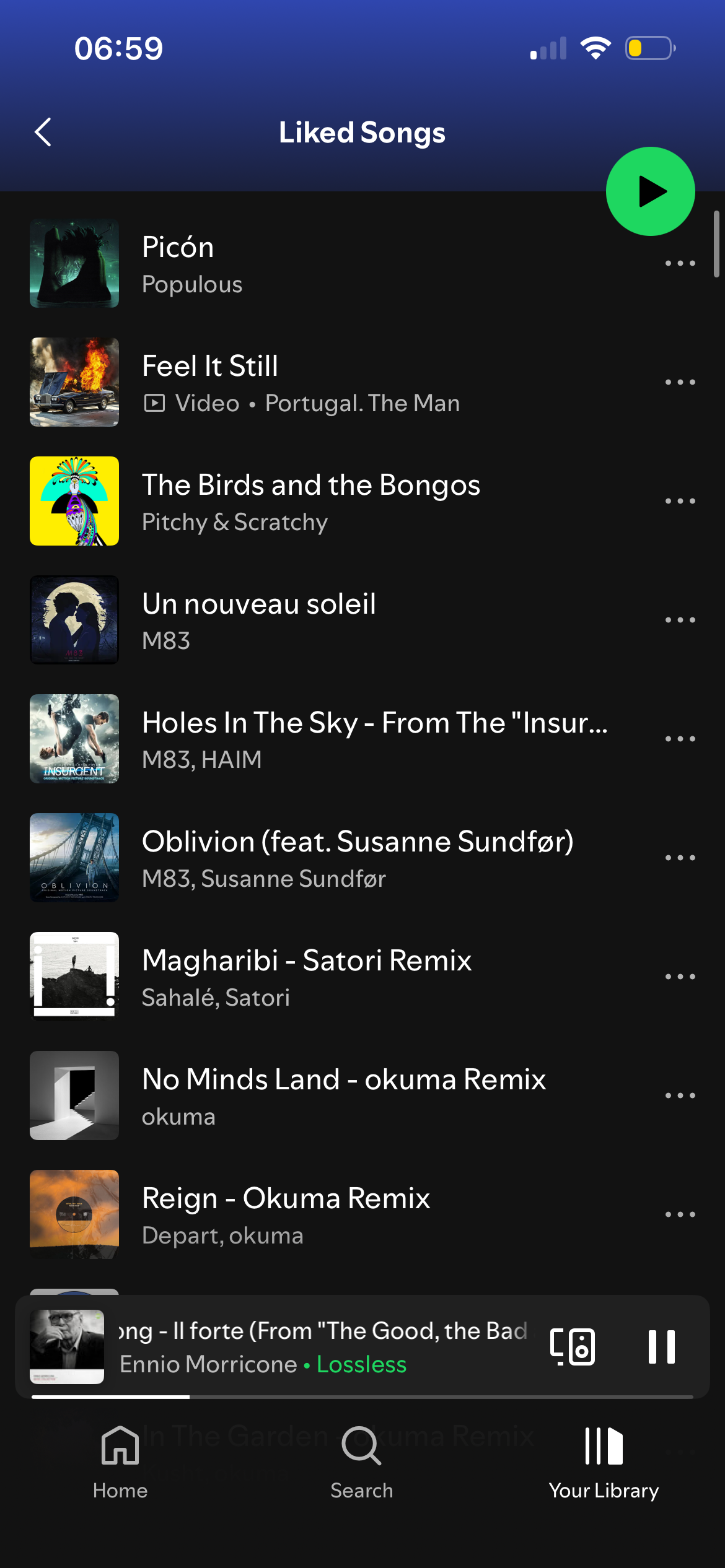Image resolution: width=725 pixels, height=1568 pixels.
Task: Open more options for Feel It Still
Action: tap(680, 383)
